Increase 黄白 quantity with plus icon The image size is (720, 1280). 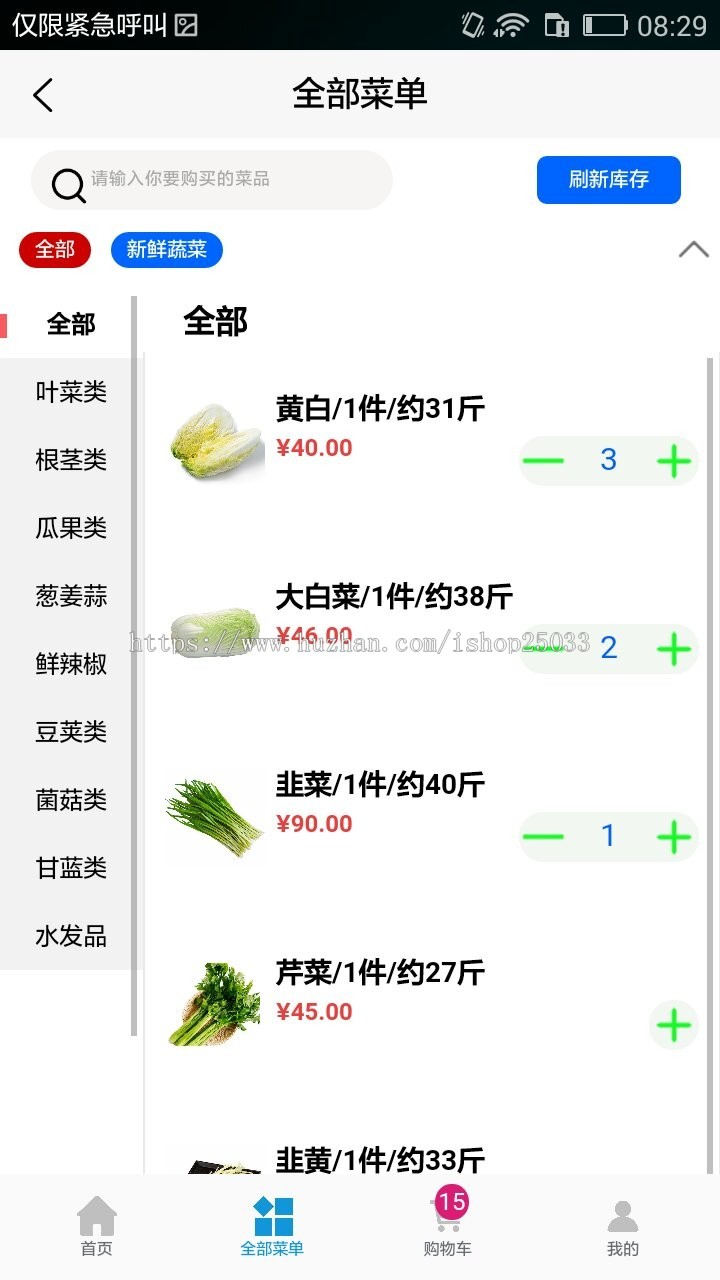673,460
